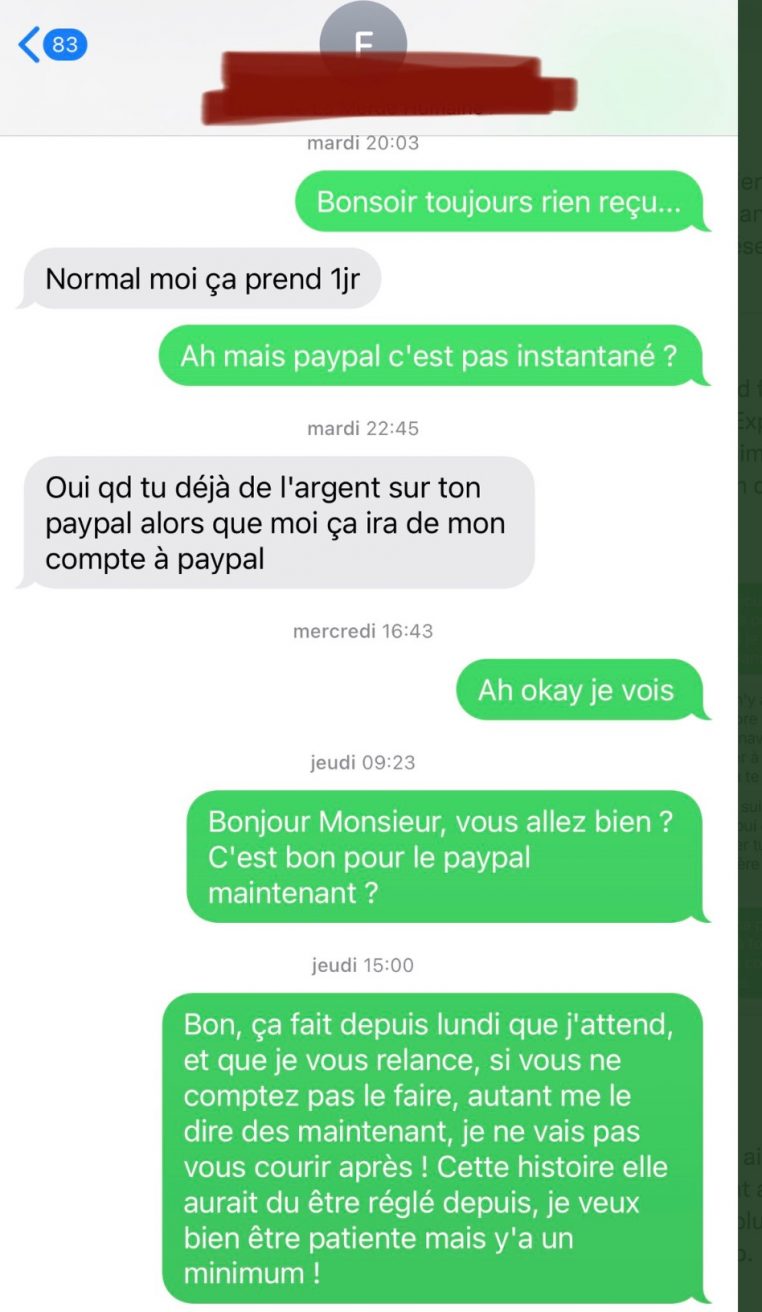Go back to the messages list
762x1312 pixels.
(x=52, y=45)
